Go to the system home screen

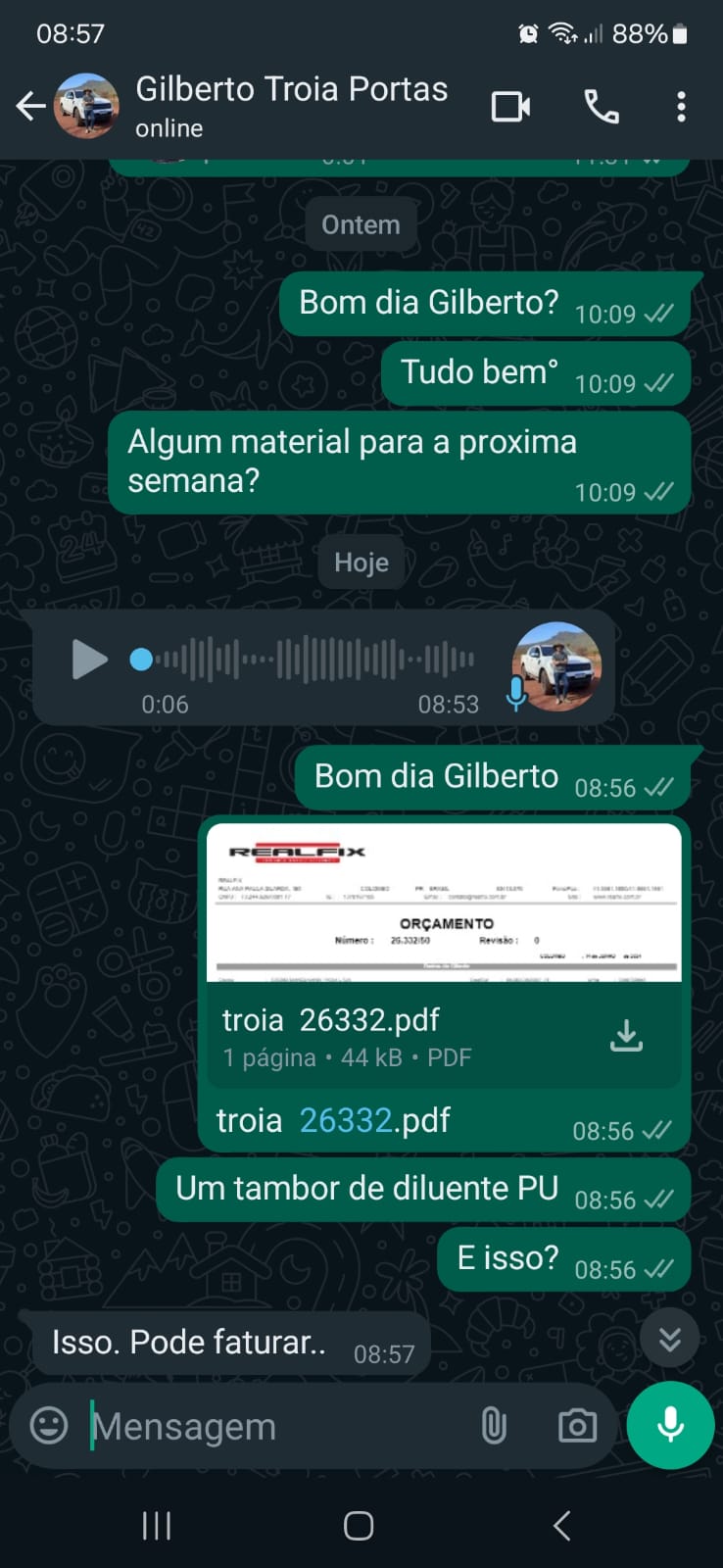(359, 1525)
